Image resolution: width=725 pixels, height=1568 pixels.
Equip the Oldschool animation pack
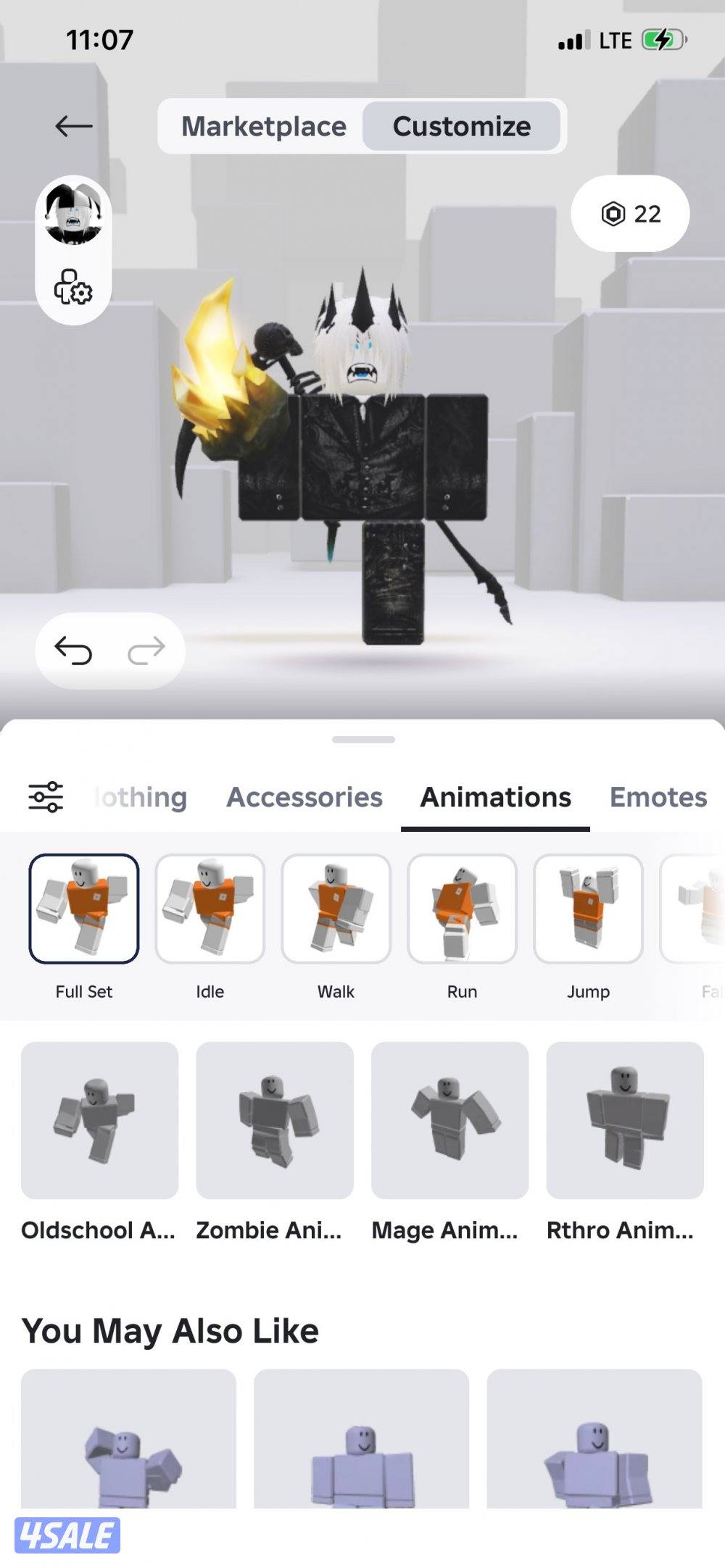pyautogui.click(x=99, y=1120)
